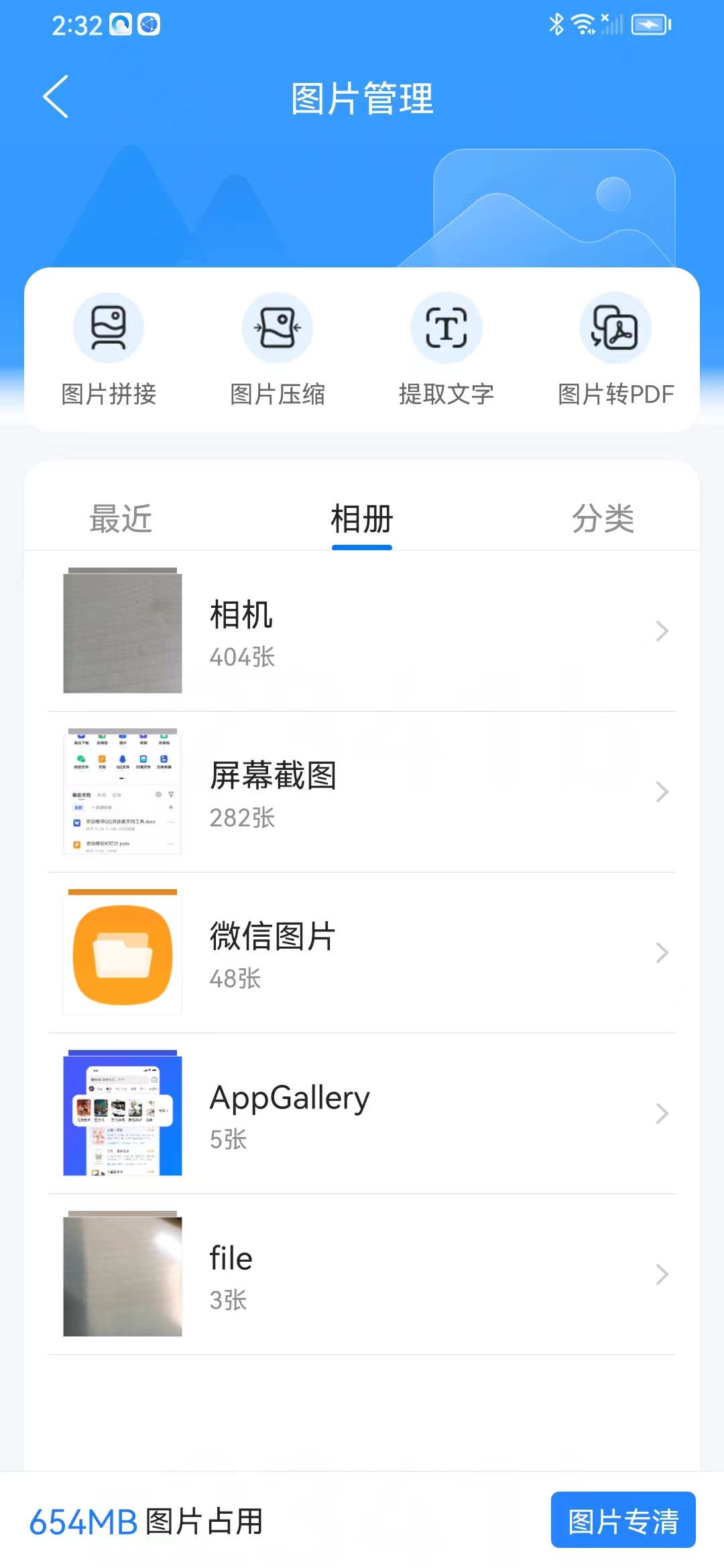
Task: Tap the 相机 album cover thumbnail
Action: tap(122, 631)
